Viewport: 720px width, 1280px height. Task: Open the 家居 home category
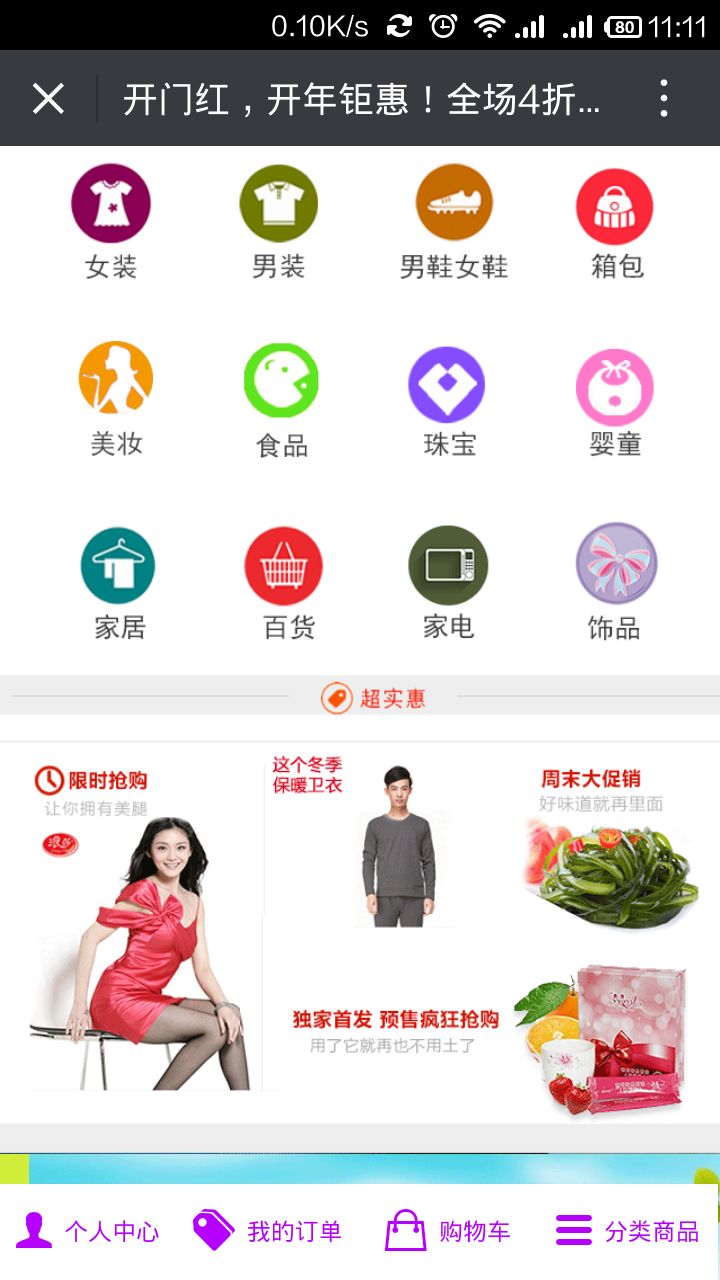click(x=118, y=583)
